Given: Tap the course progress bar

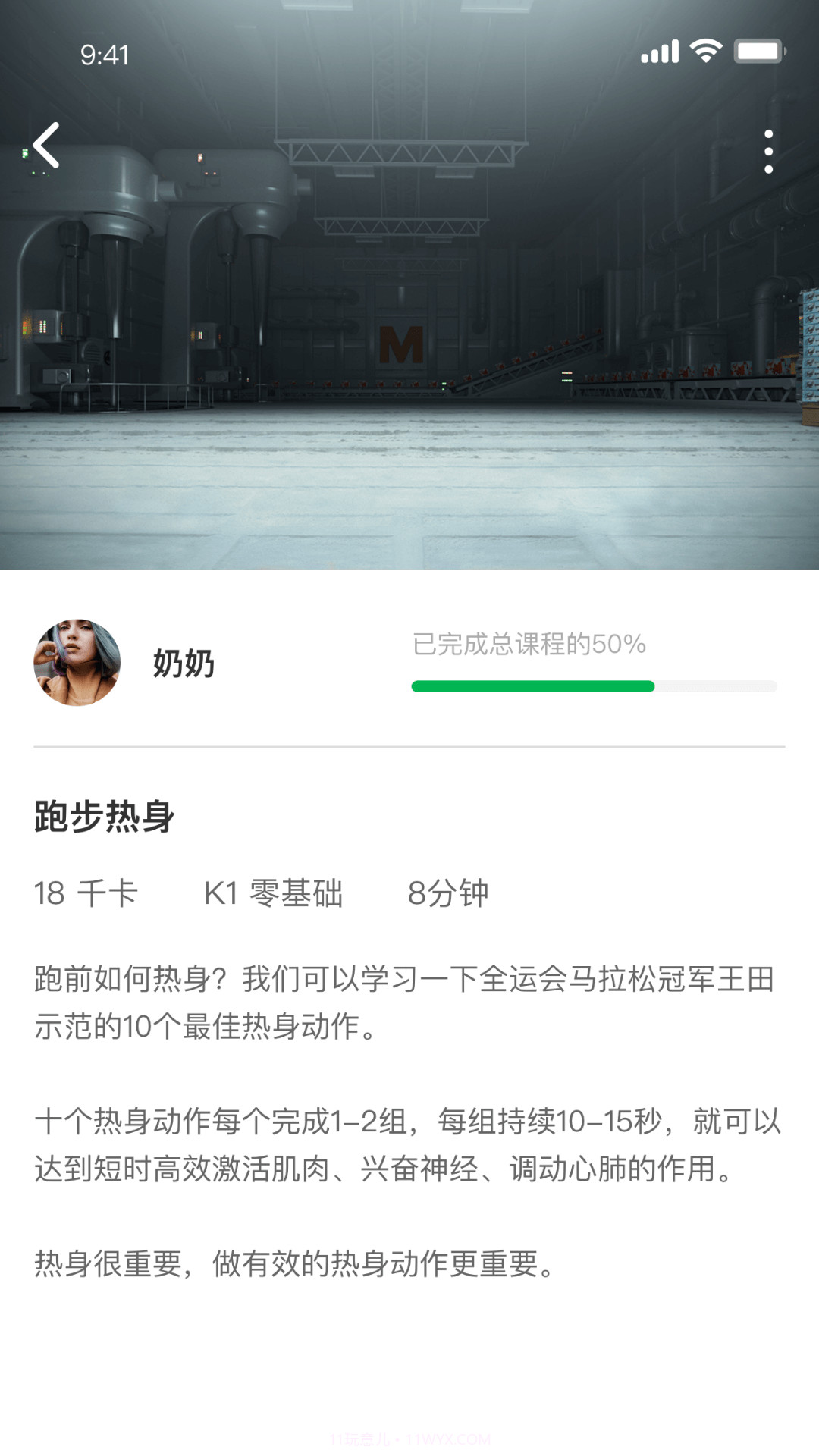Looking at the screenshot, I should pos(595,686).
